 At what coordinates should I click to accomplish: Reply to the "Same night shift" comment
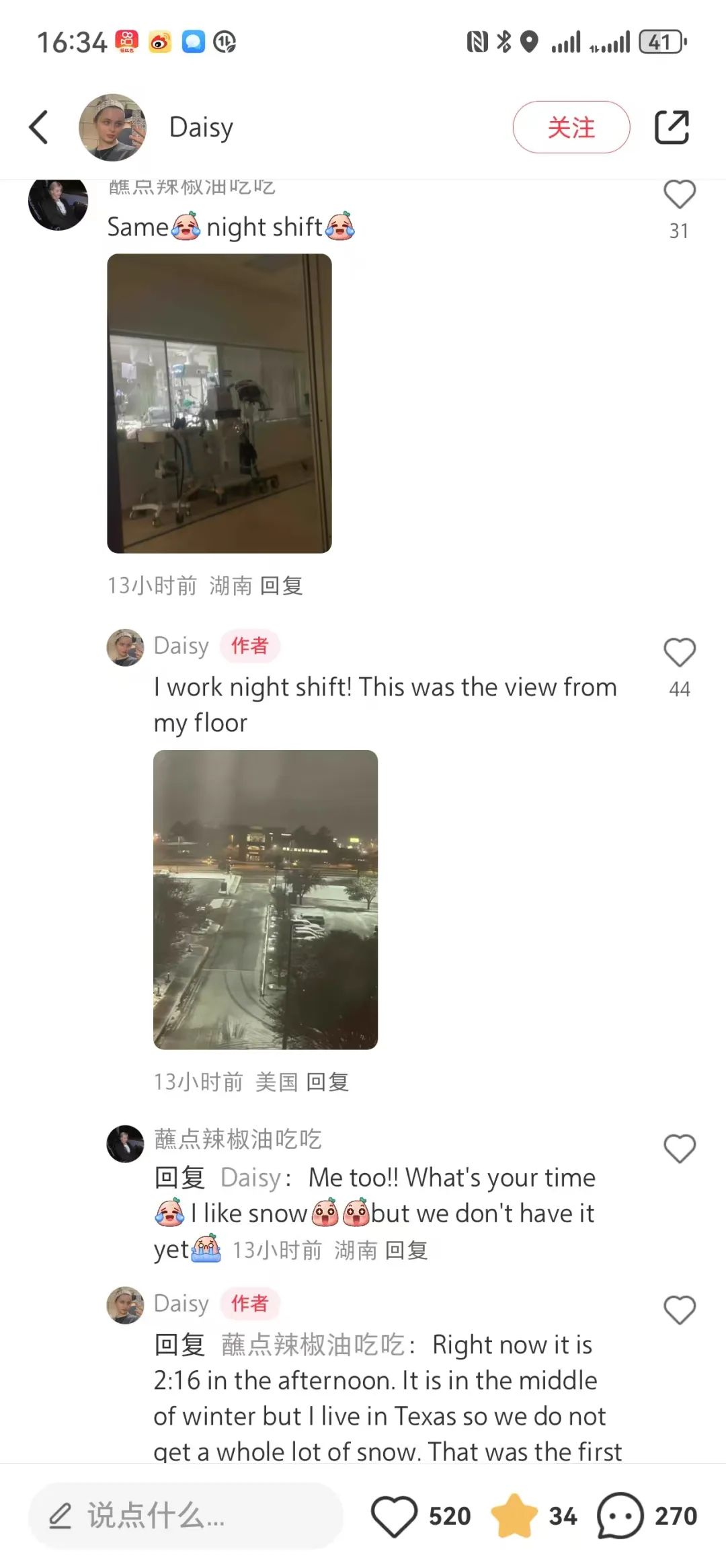(281, 586)
